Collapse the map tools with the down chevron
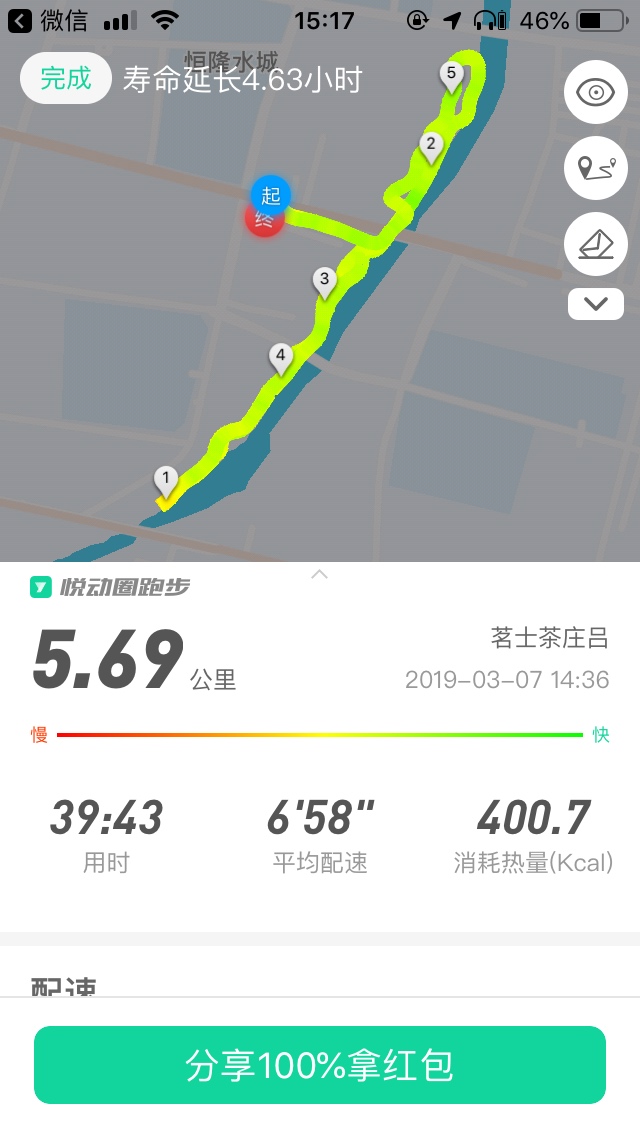The height and width of the screenshot is (1136, 640). [596, 304]
